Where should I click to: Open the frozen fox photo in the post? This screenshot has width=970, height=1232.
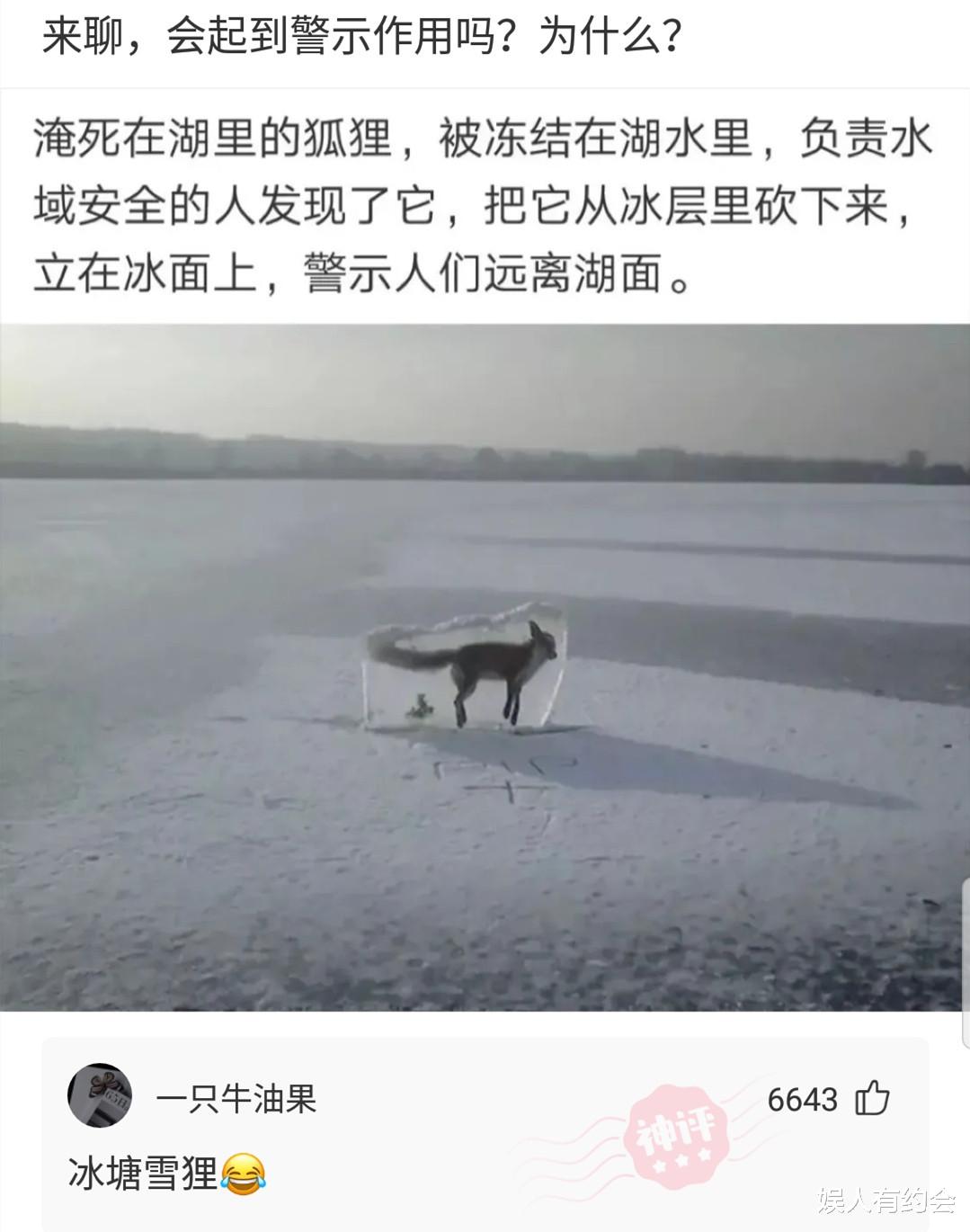click(485, 665)
